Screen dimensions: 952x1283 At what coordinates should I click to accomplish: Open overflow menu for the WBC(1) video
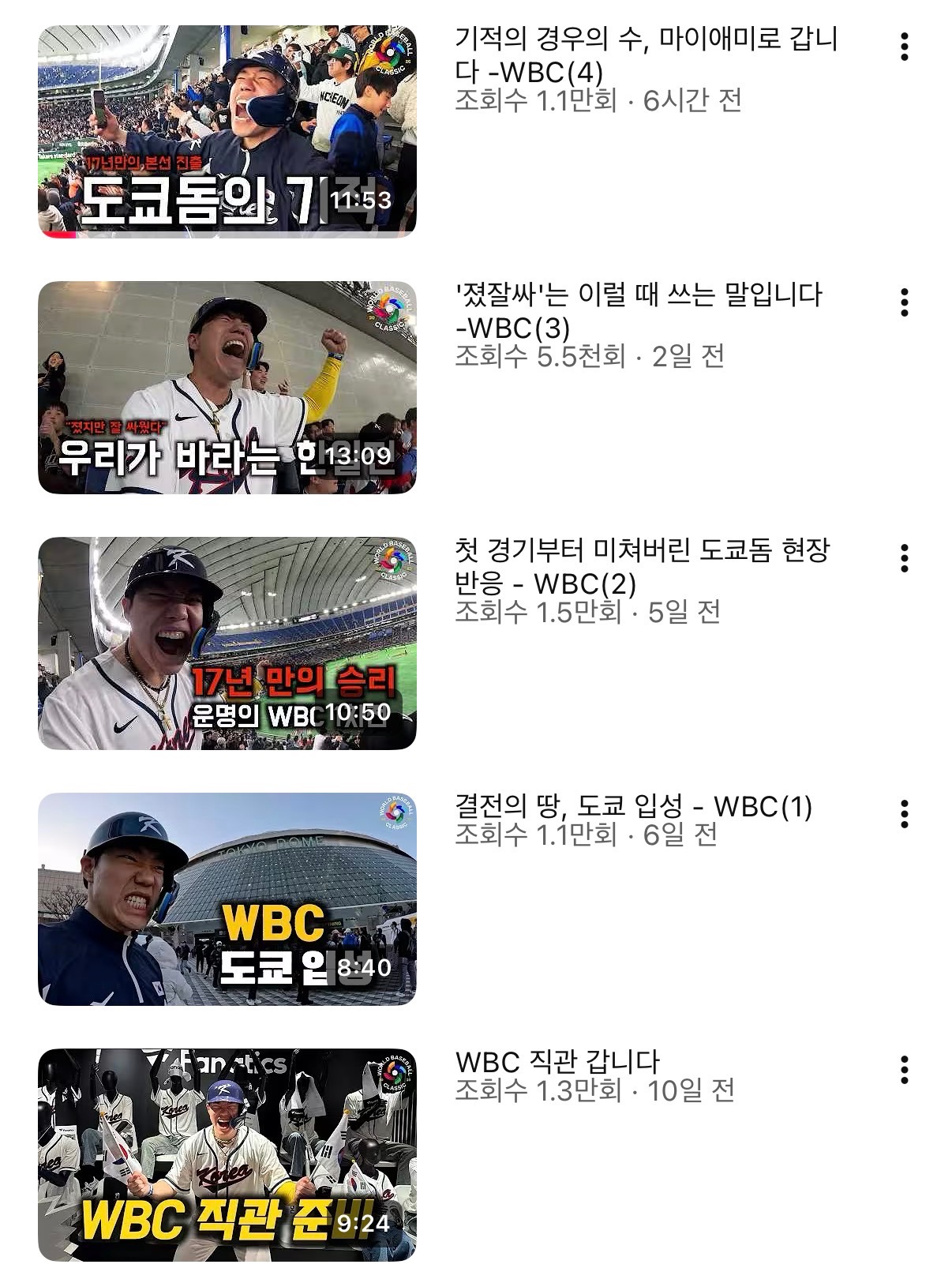905,814
